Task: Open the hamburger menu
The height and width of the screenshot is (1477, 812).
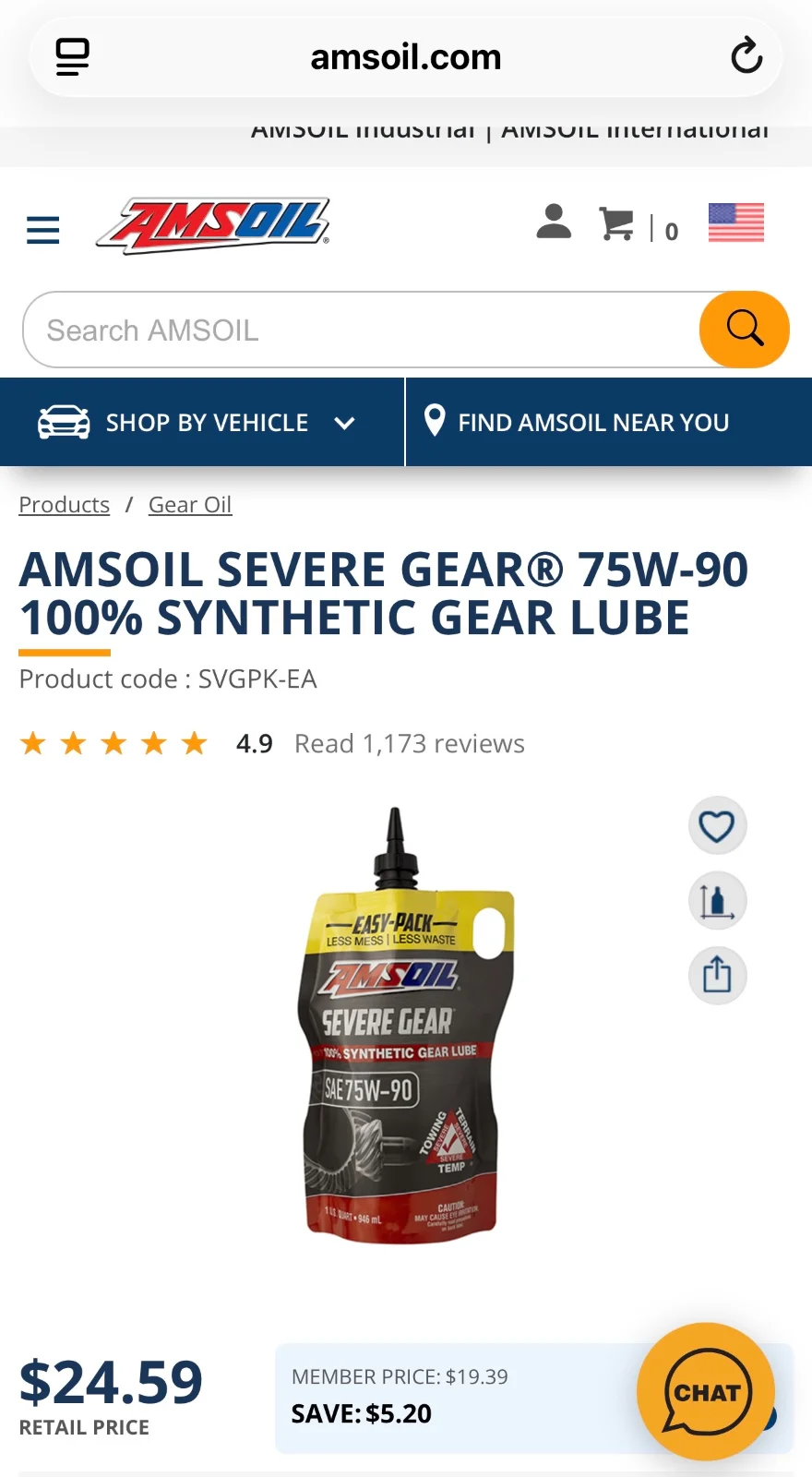Action: pyautogui.click(x=42, y=229)
